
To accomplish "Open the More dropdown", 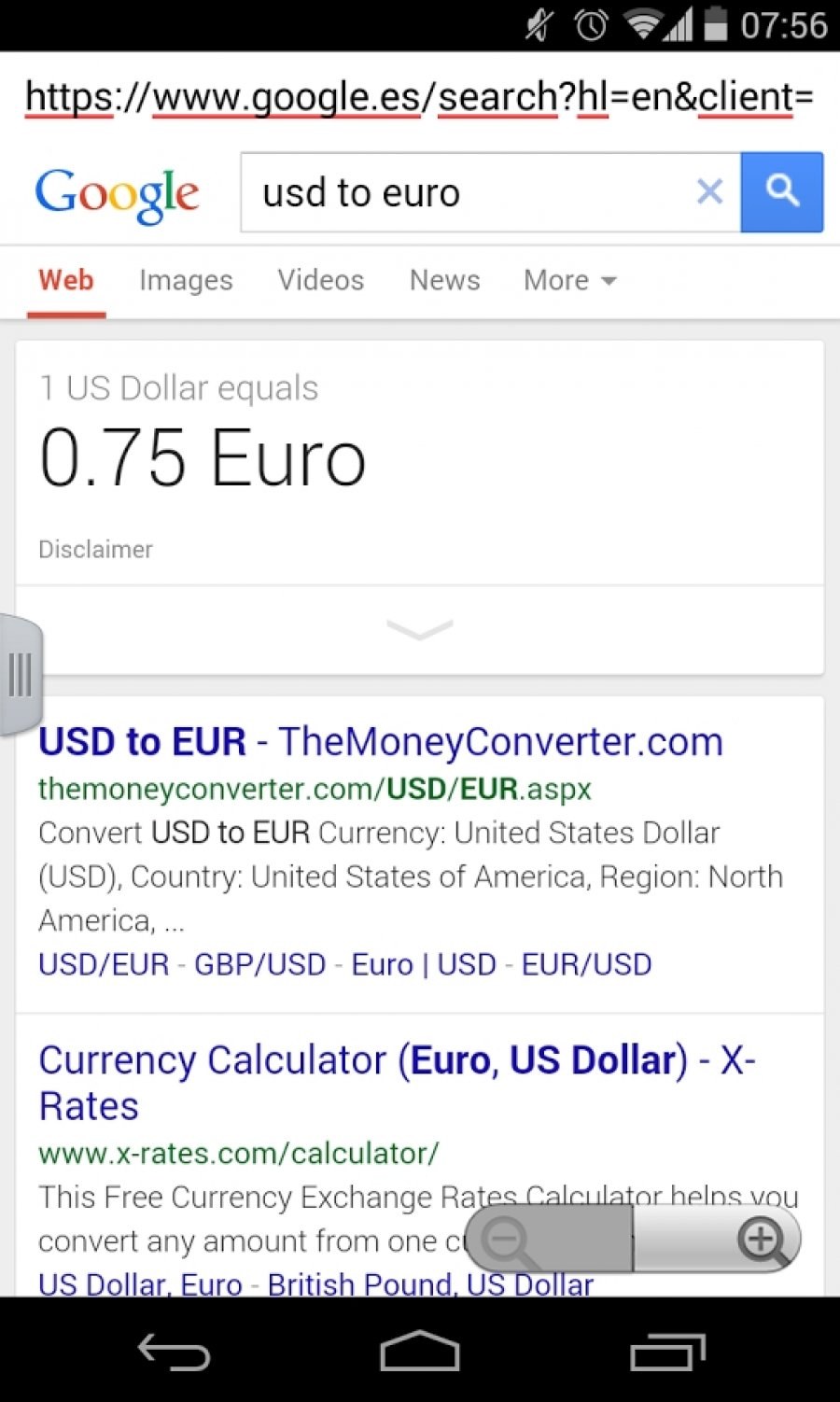I will 569,280.
